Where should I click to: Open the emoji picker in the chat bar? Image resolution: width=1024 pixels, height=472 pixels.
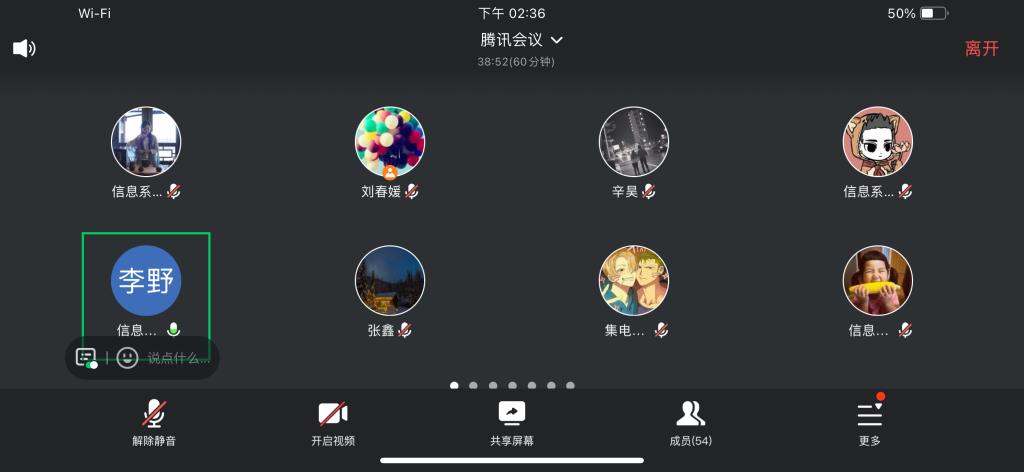(x=127, y=357)
